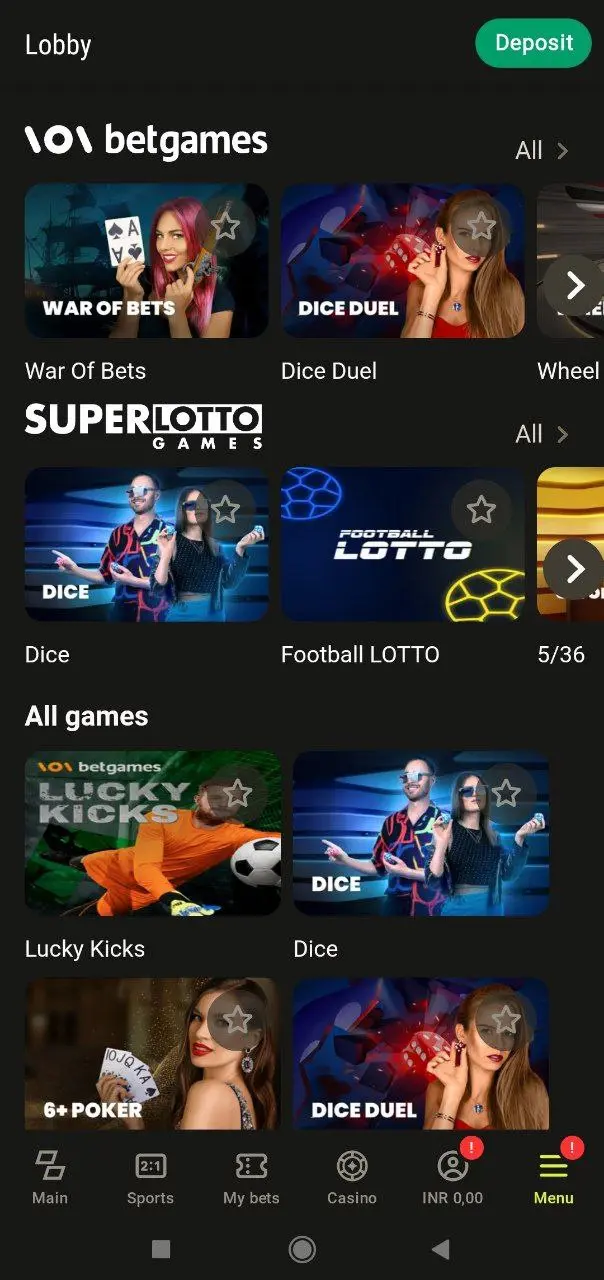Open the INR 0,00 account tab
The image size is (604, 1280).
(453, 1177)
